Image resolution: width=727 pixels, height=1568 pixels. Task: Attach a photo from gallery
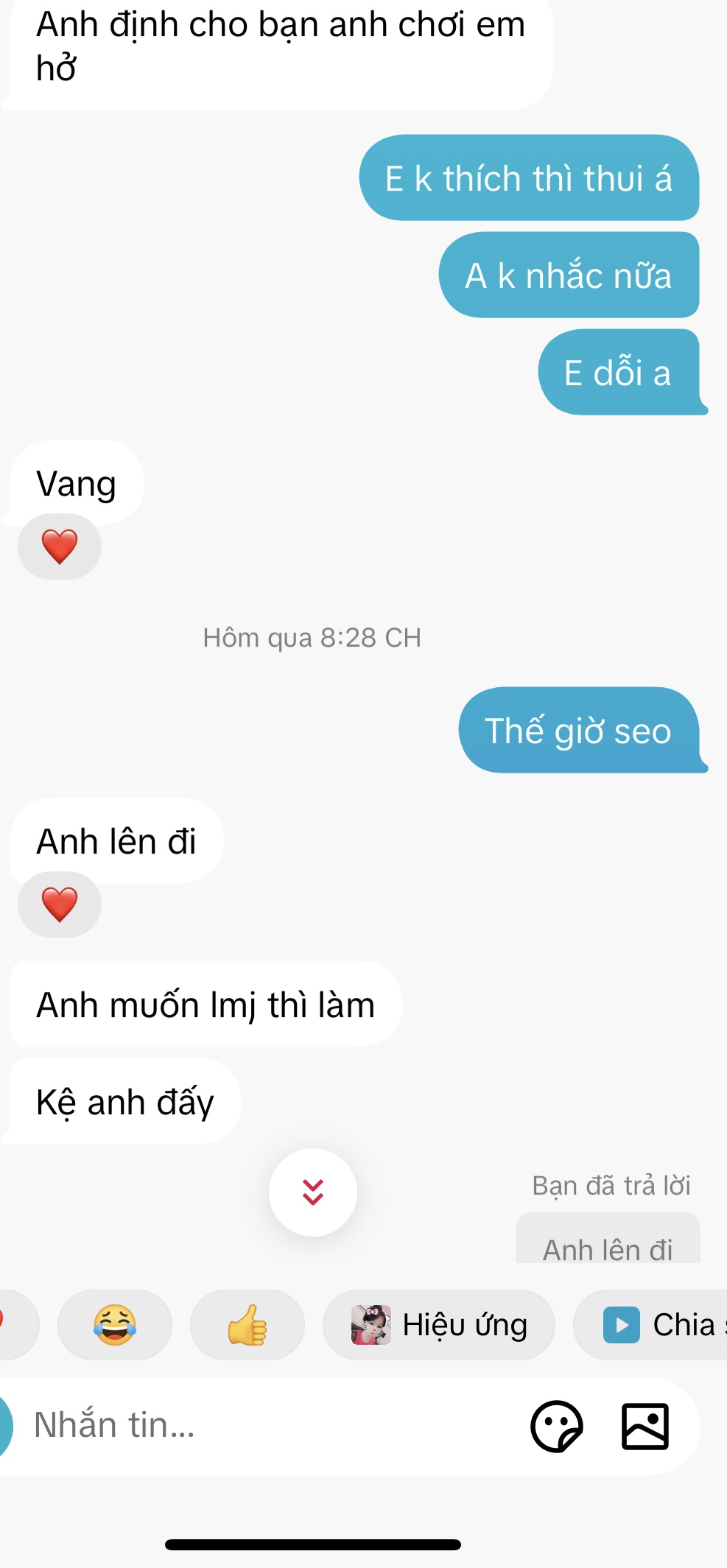tap(645, 1426)
